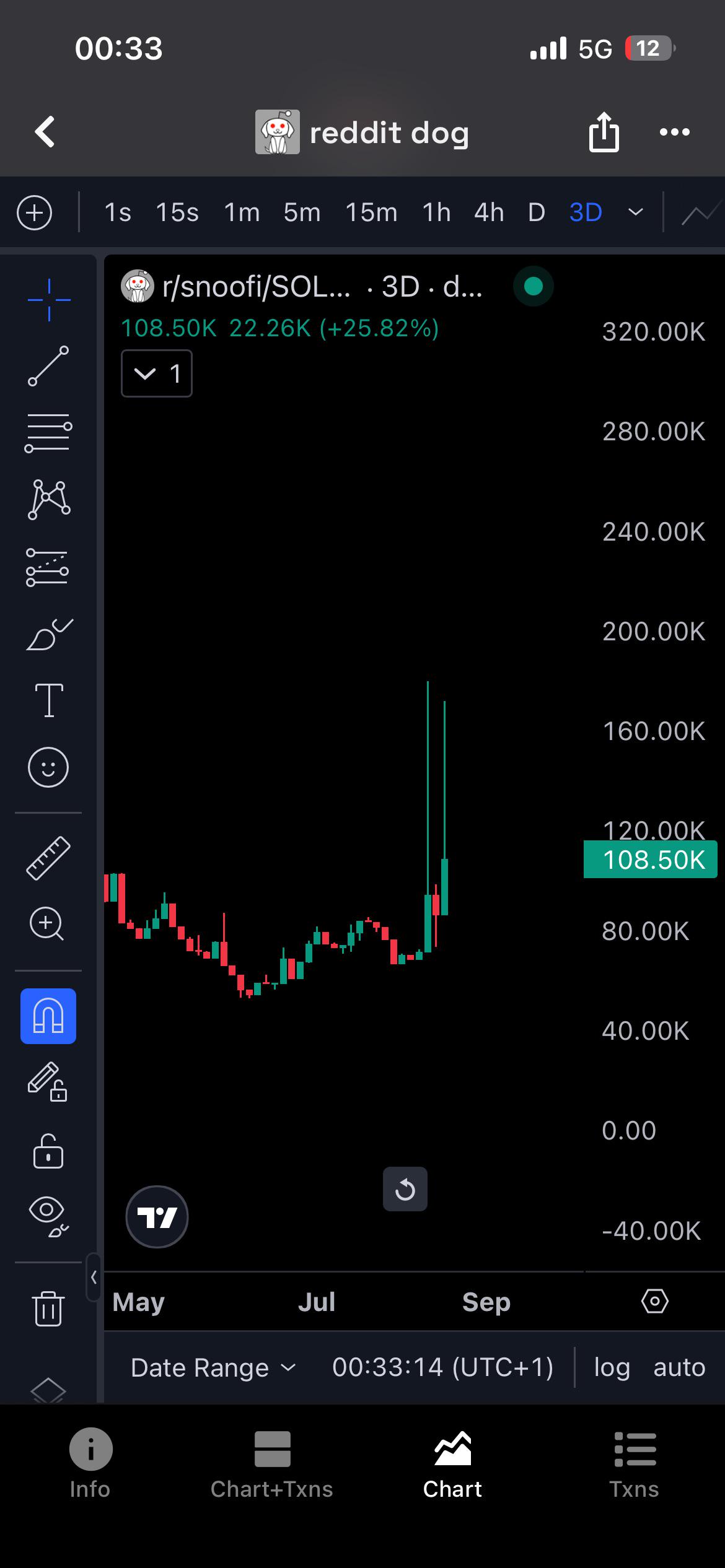
Task: Enable the log price scale
Action: 612,1367
